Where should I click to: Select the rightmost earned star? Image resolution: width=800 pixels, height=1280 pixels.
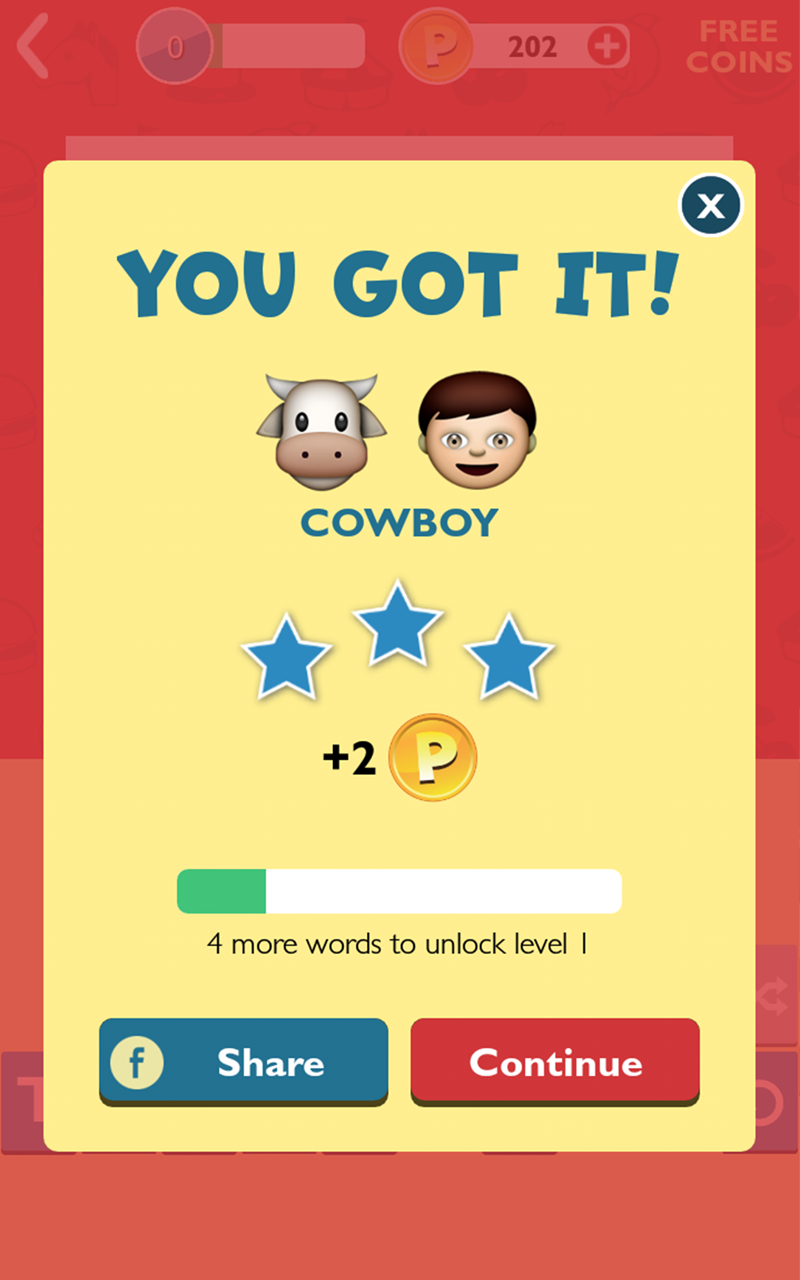pyautogui.click(x=510, y=655)
